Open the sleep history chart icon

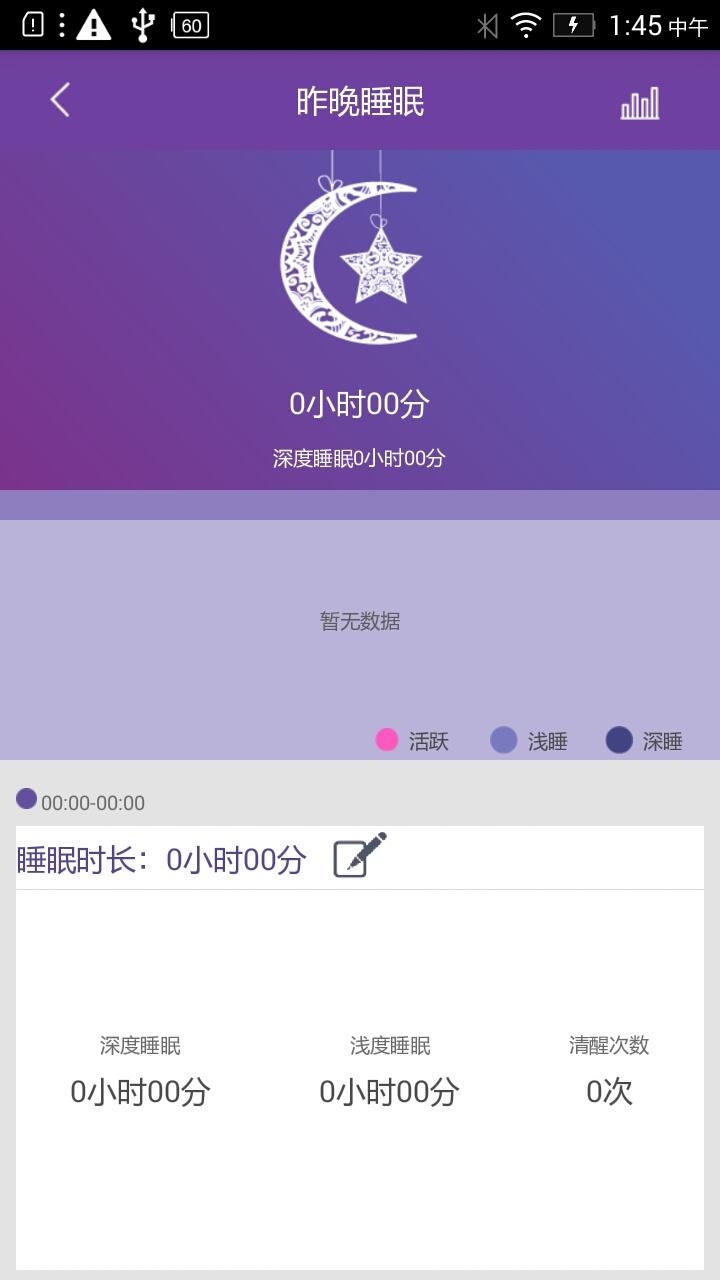point(640,101)
